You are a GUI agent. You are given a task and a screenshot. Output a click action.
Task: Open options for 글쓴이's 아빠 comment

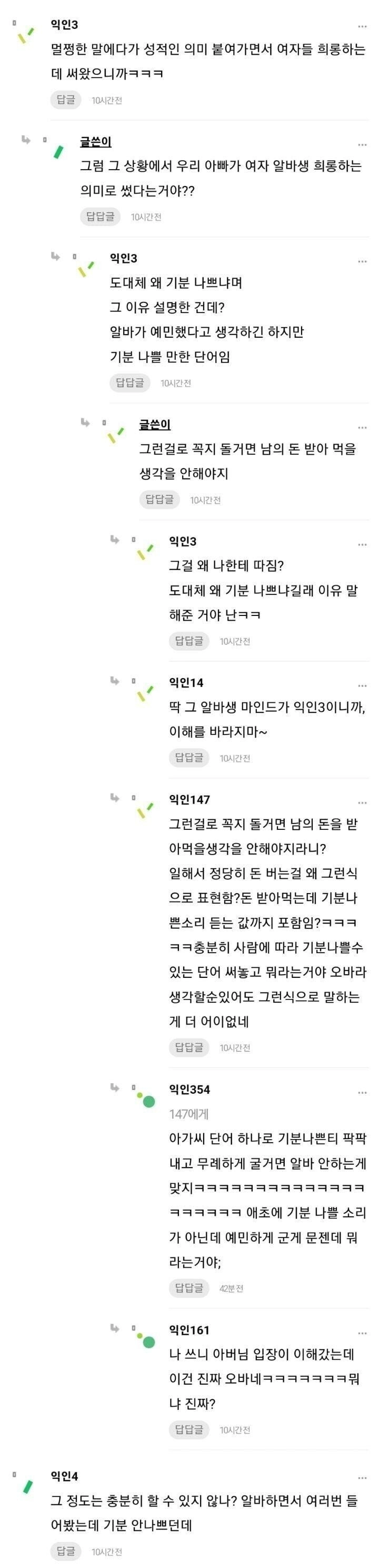coord(362,145)
